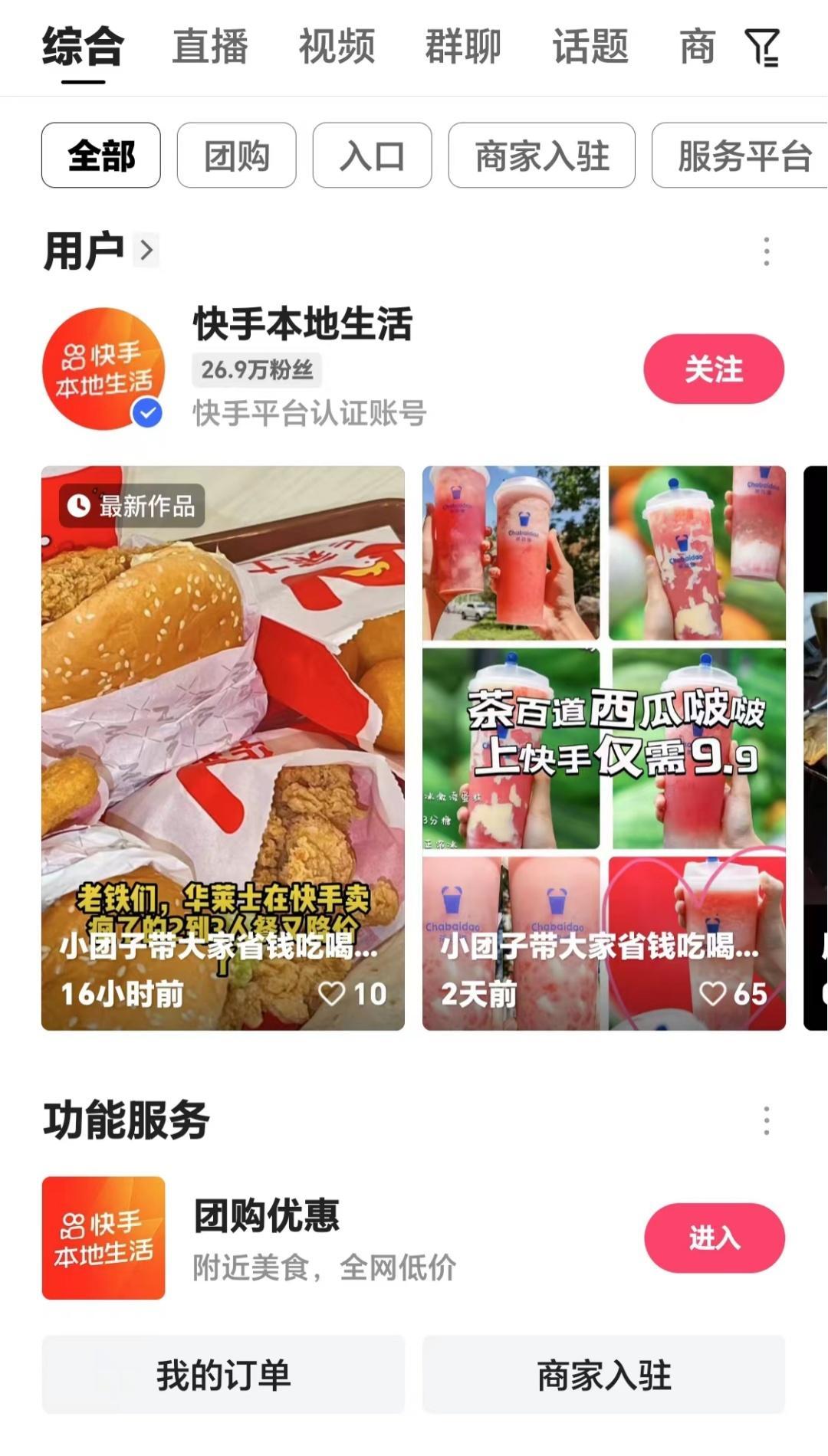Select the 入口 filter chip
828x1456 pixels.
point(372,156)
